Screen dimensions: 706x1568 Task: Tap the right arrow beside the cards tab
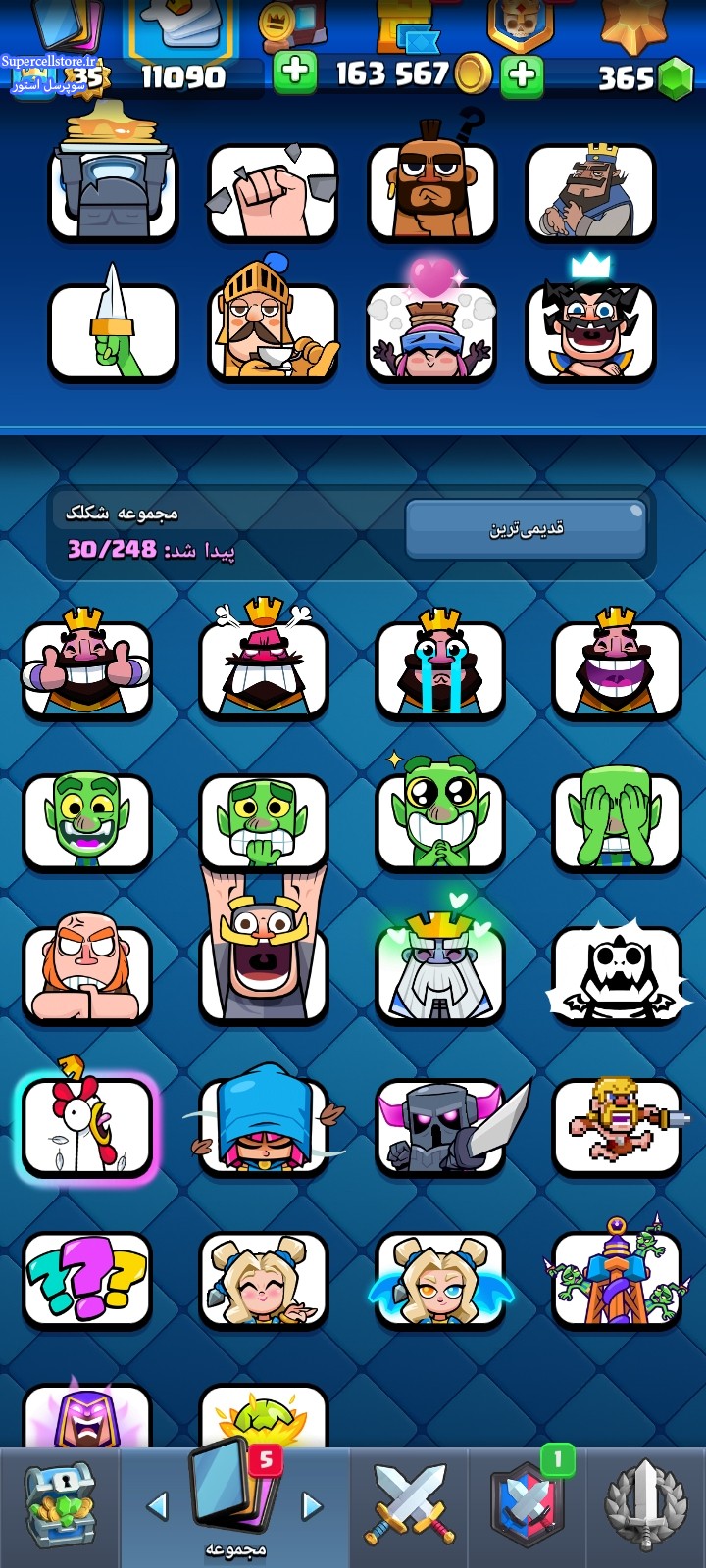312,1505
